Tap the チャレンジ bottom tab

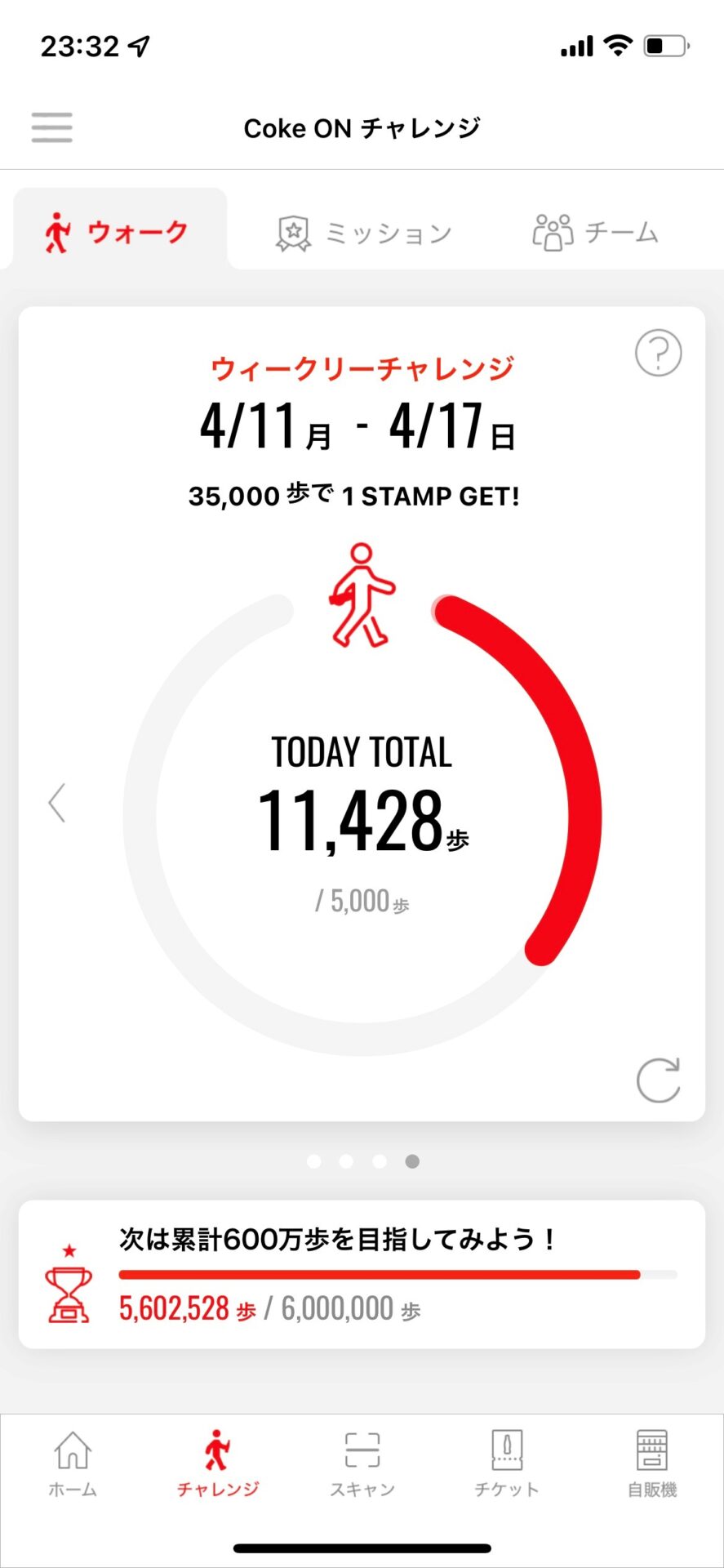pyautogui.click(x=218, y=1463)
